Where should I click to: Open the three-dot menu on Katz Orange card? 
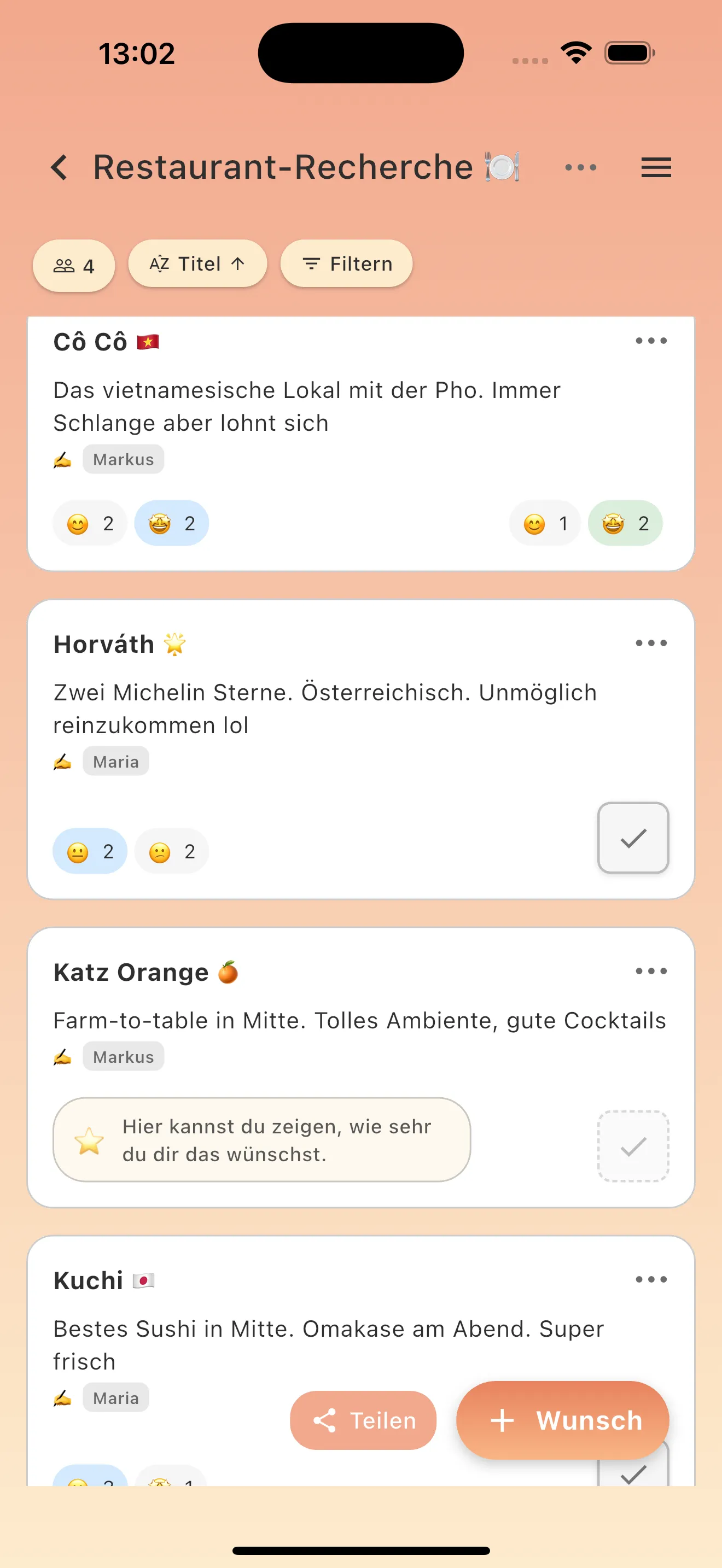[x=650, y=971]
